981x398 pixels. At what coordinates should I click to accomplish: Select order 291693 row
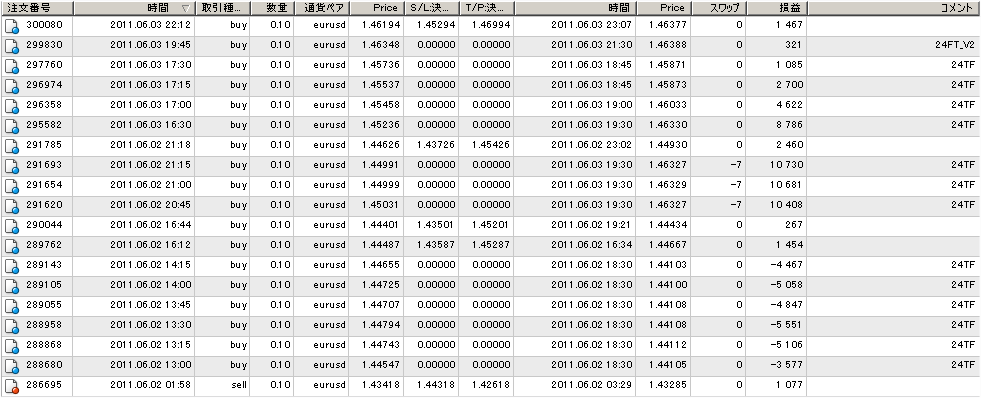pyautogui.click(x=490, y=165)
